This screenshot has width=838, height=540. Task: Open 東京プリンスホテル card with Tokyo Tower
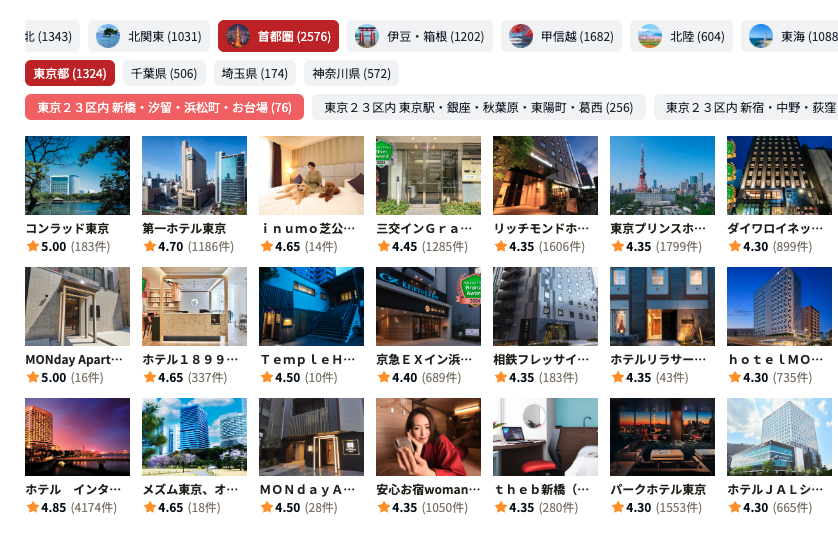(x=663, y=195)
